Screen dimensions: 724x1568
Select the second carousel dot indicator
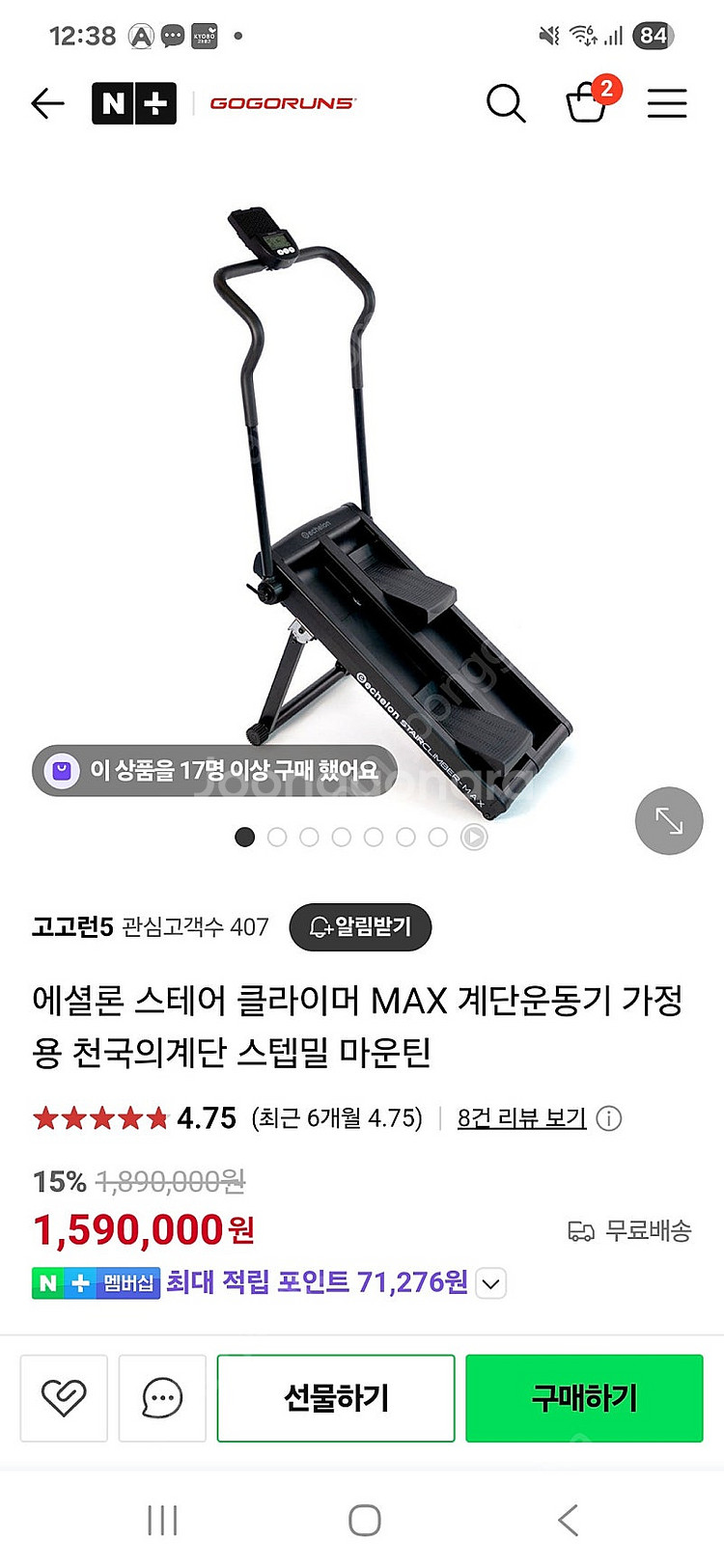coord(277,838)
